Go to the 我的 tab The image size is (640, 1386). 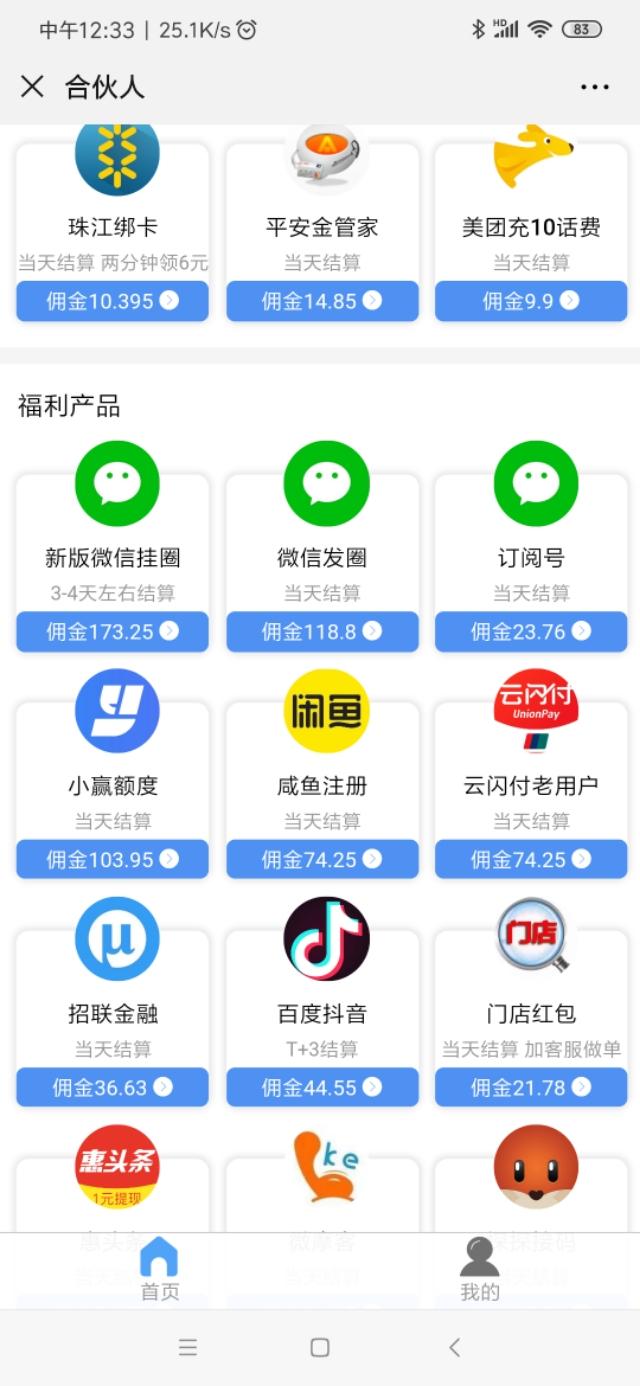[479, 1270]
